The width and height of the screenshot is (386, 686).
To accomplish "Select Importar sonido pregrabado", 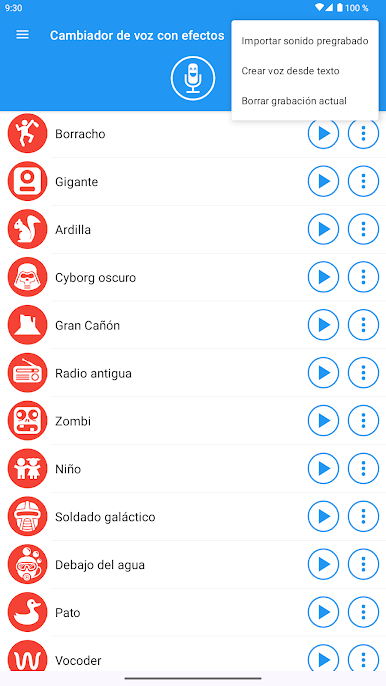I will tap(305, 41).
